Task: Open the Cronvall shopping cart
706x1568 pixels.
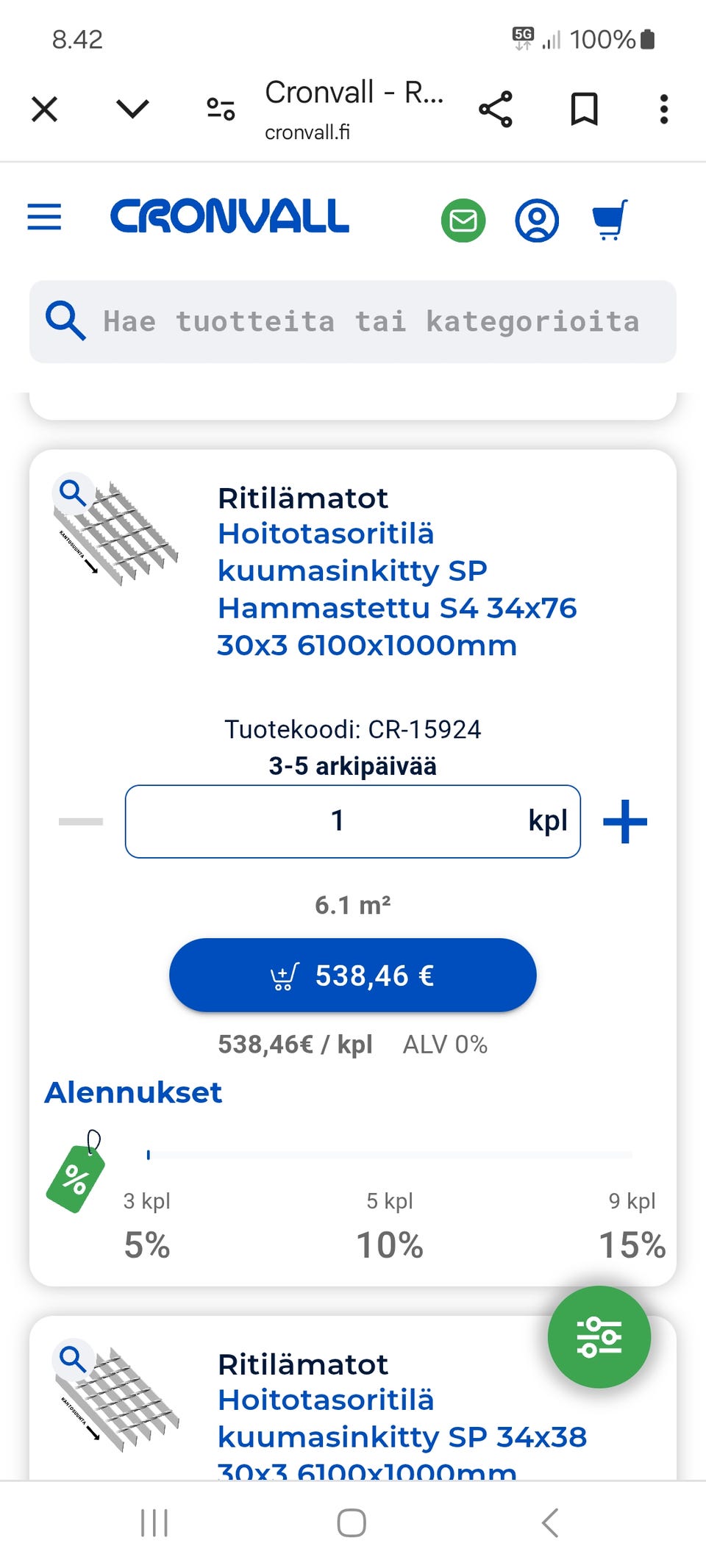Action: [608, 218]
